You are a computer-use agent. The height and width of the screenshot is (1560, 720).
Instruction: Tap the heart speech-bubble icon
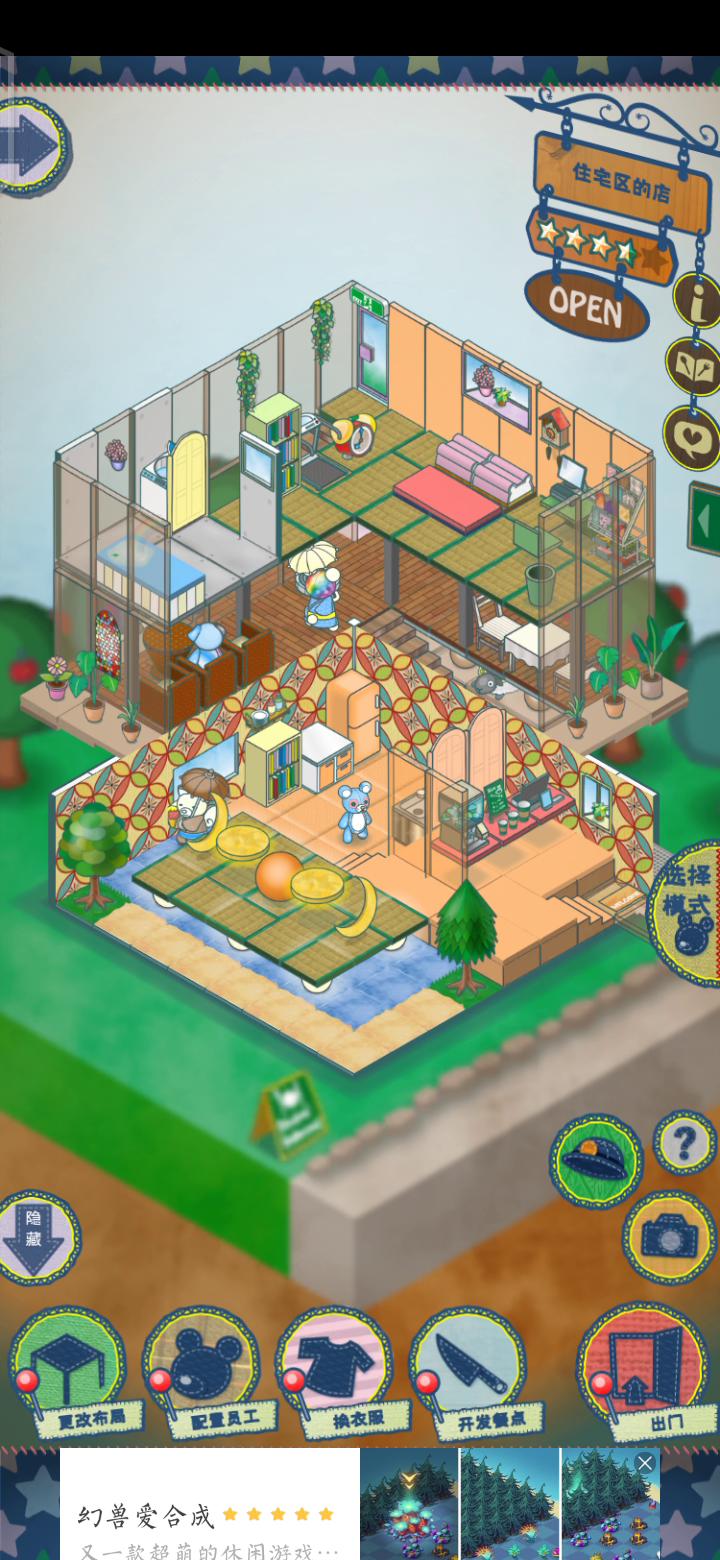[693, 437]
